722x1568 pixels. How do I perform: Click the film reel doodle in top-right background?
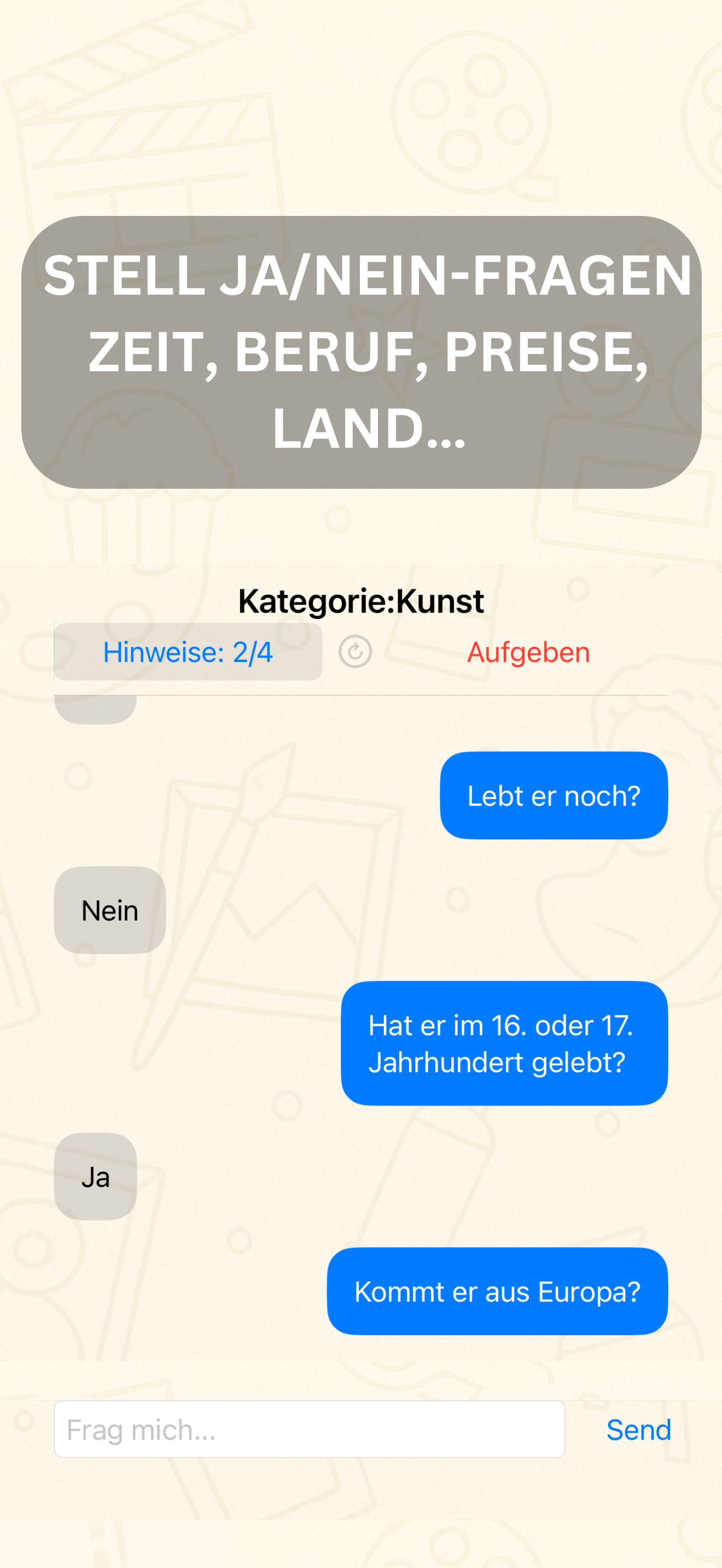click(472, 109)
